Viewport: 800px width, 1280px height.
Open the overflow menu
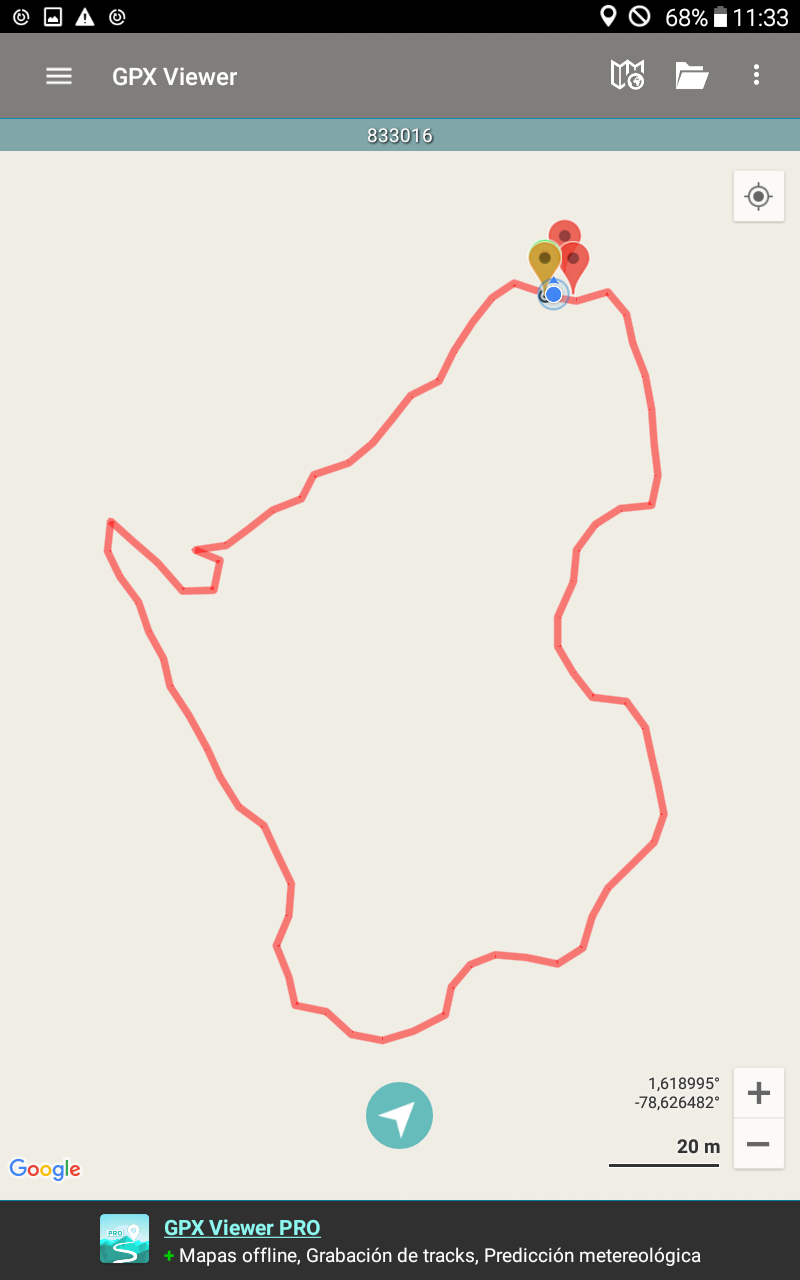coord(756,75)
